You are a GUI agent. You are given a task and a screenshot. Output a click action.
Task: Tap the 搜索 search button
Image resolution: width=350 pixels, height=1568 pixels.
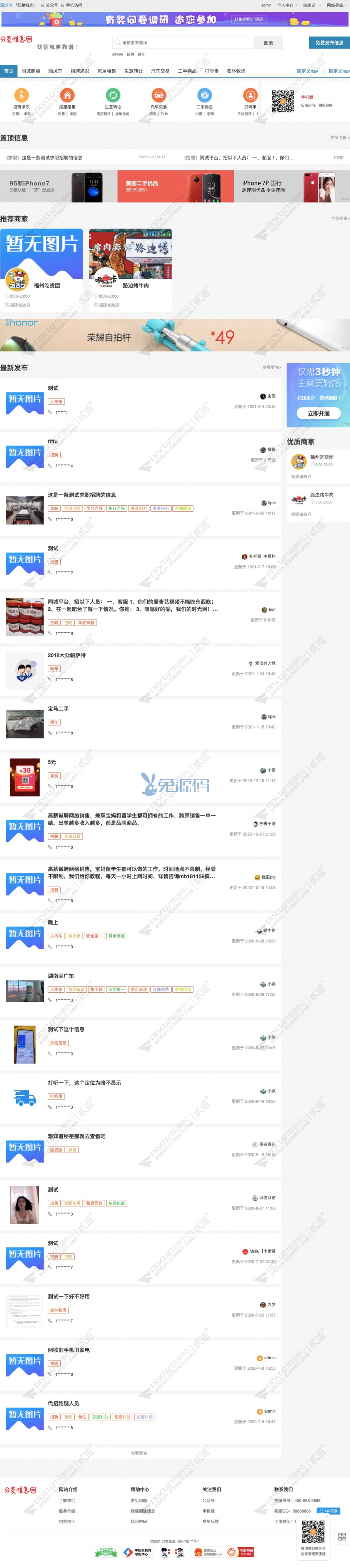click(268, 43)
